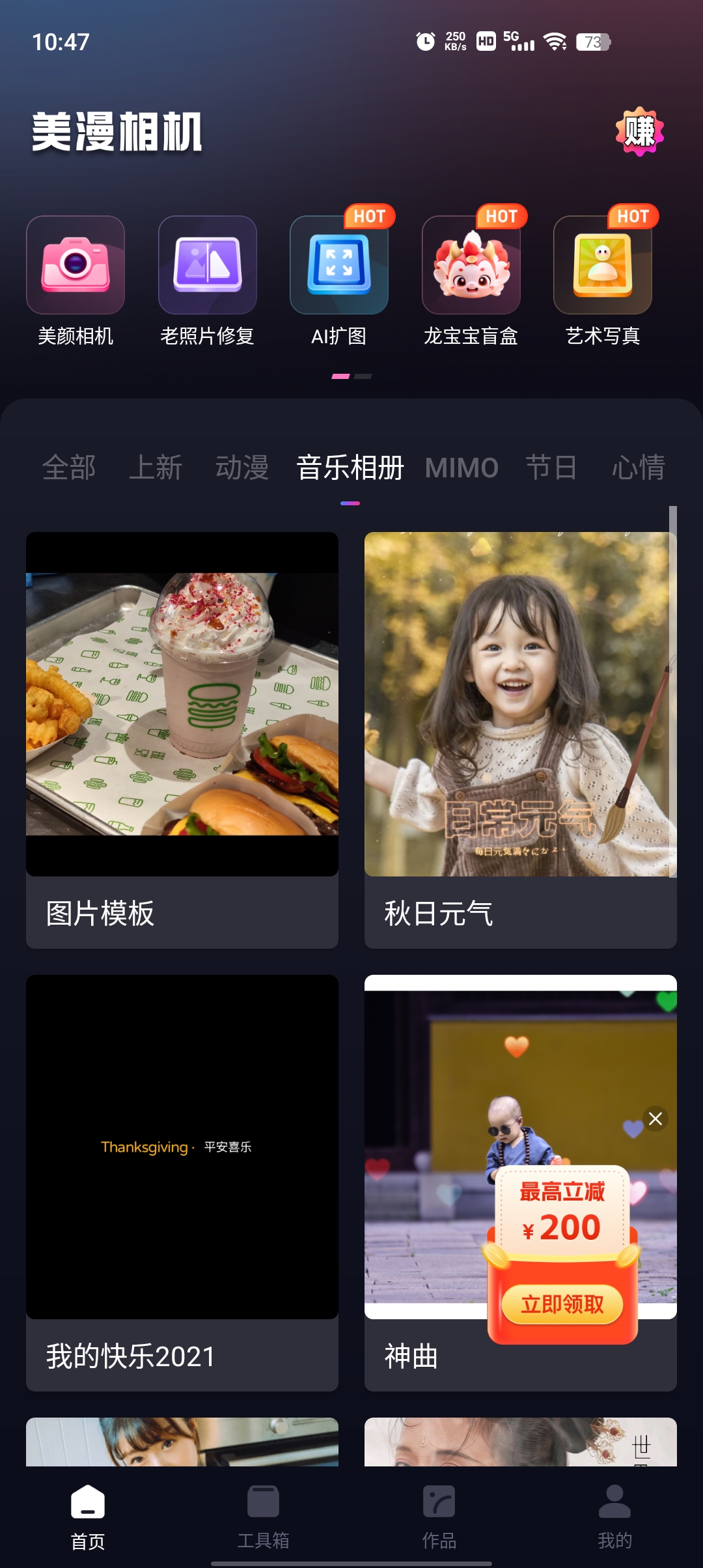
Task: Switch to the 节日 tab
Action: click(551, 468)
